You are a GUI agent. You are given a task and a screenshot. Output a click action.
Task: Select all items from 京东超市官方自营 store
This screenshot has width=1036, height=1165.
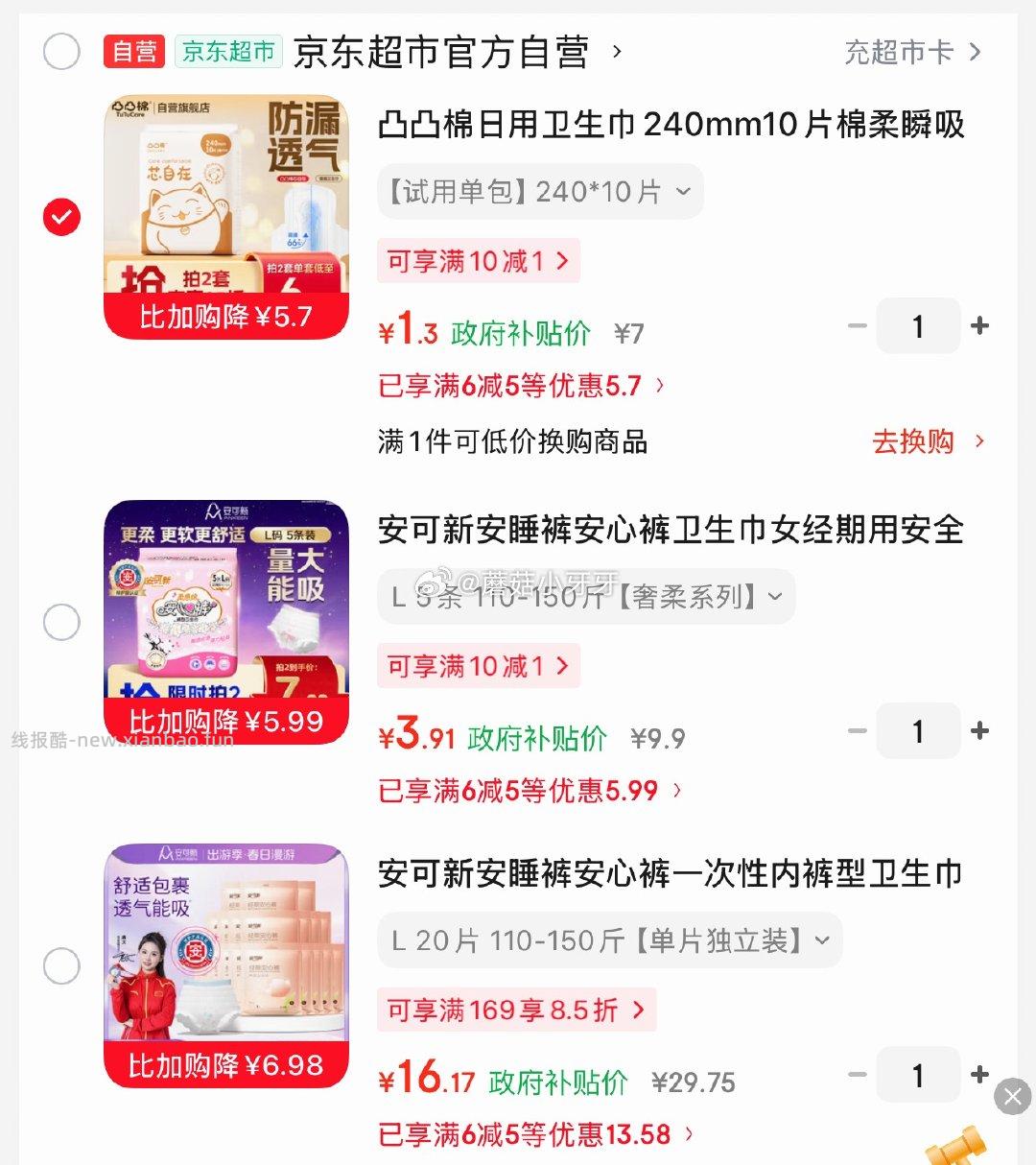pos(61,52)
